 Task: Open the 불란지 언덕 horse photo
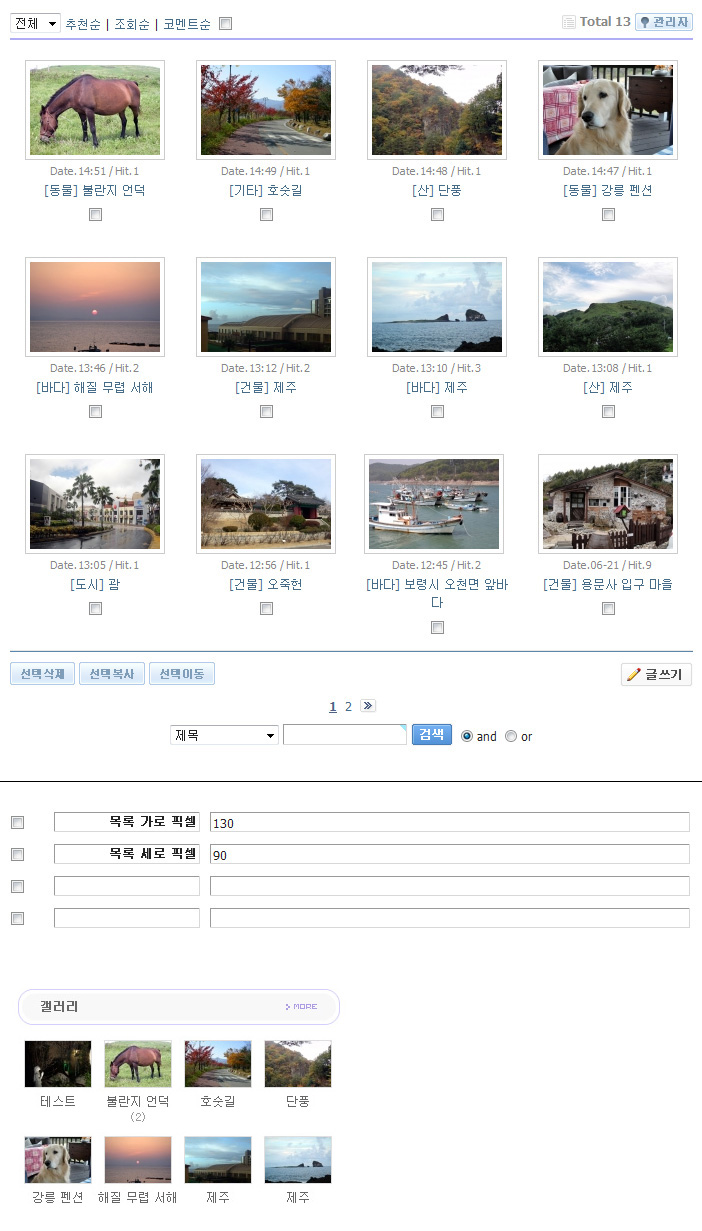pyautogui.click(x=95, y=110)
